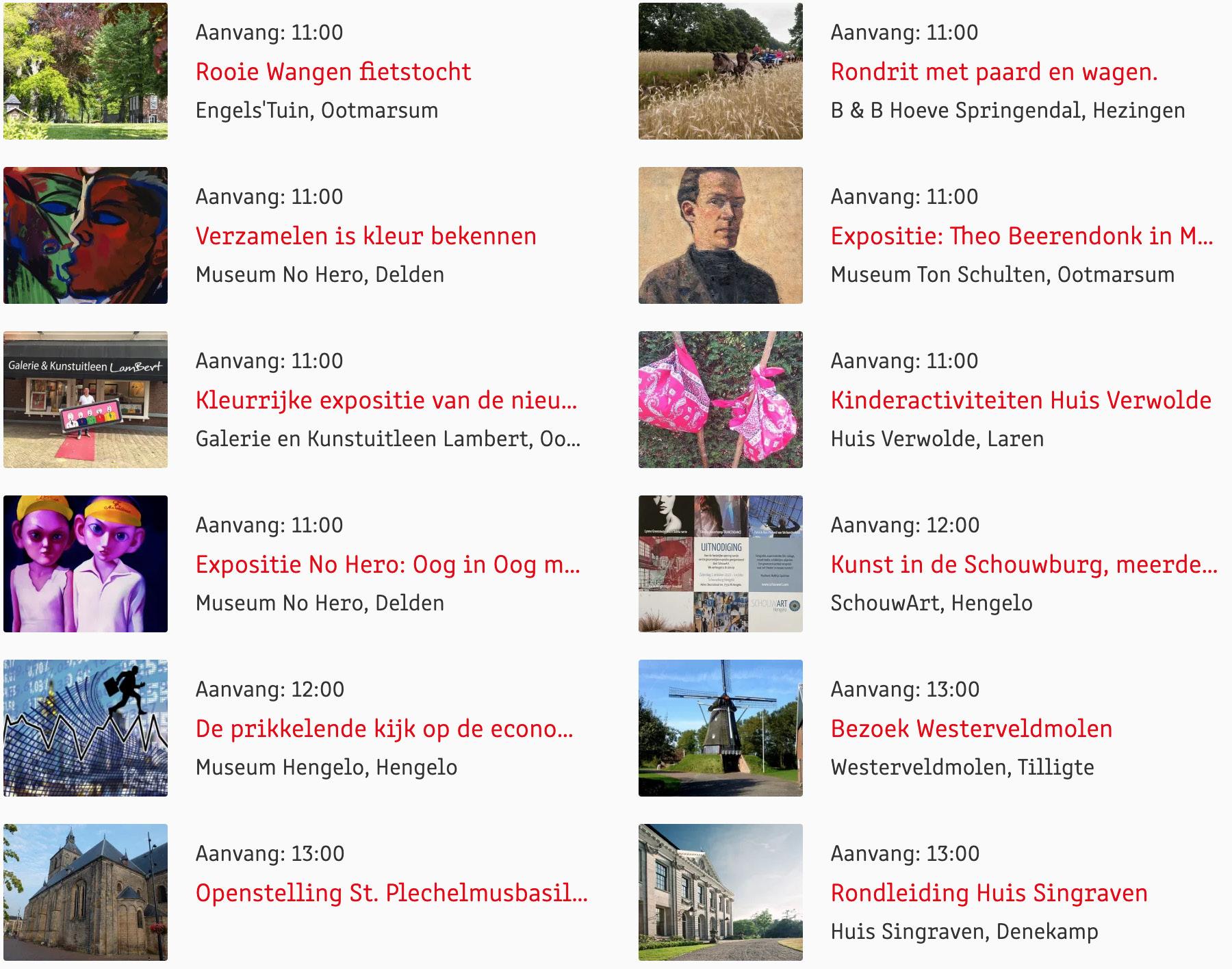Image resolution: width=1232 pixels, height=969 pixels.
Task: Tap the Engels'Tuin garden photo thumbnail
Action: click(x=86, y=71)
